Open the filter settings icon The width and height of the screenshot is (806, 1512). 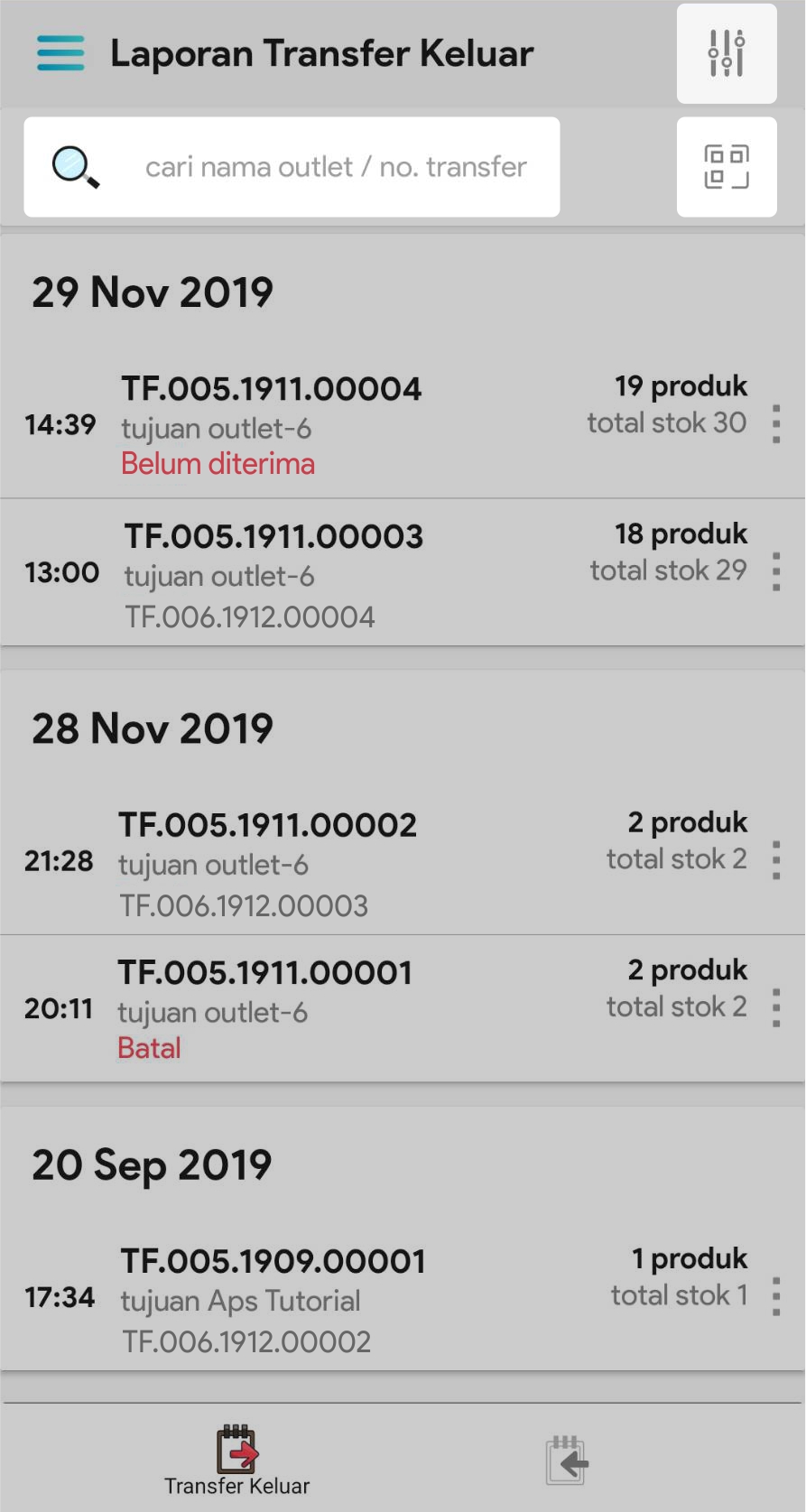click(727, 53)
